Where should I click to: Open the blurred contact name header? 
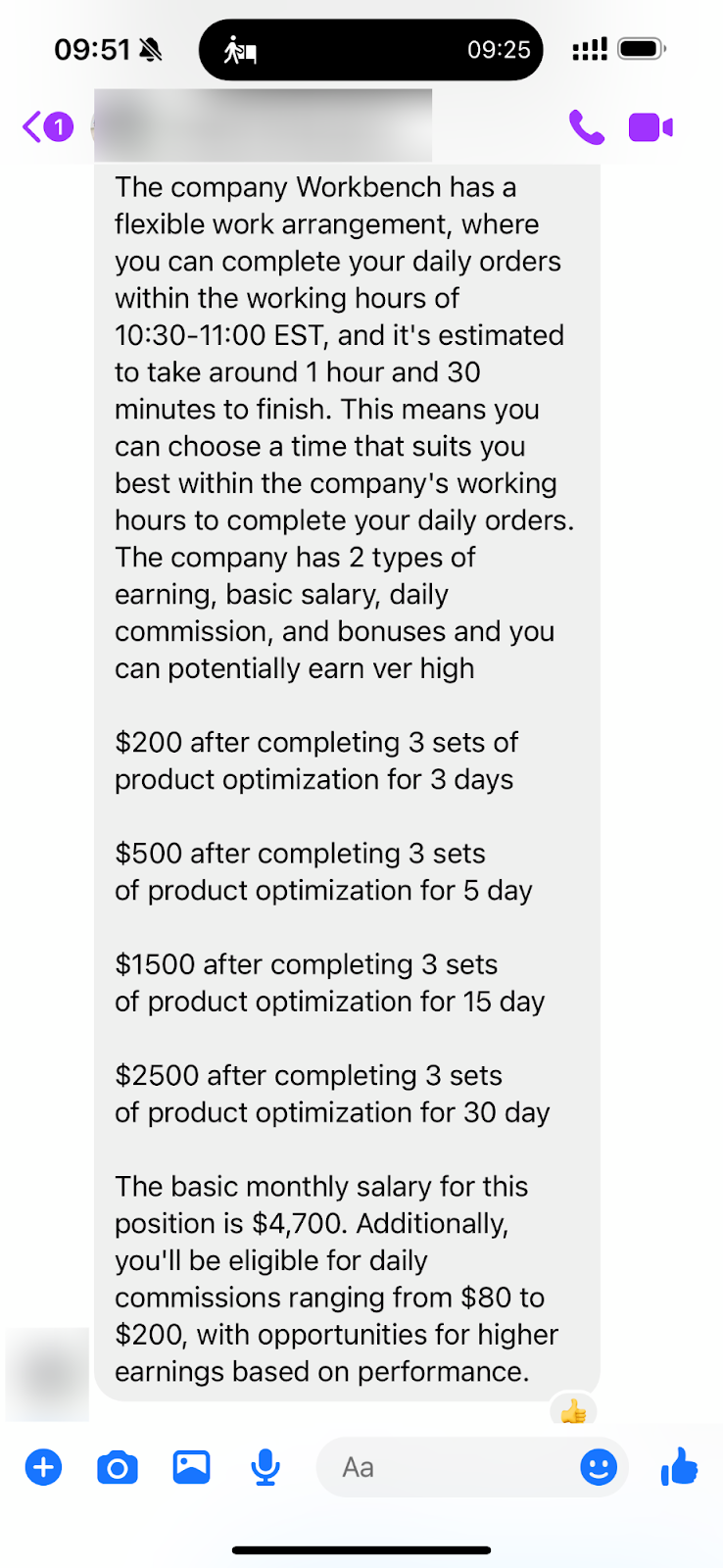(x=263, y=125)
